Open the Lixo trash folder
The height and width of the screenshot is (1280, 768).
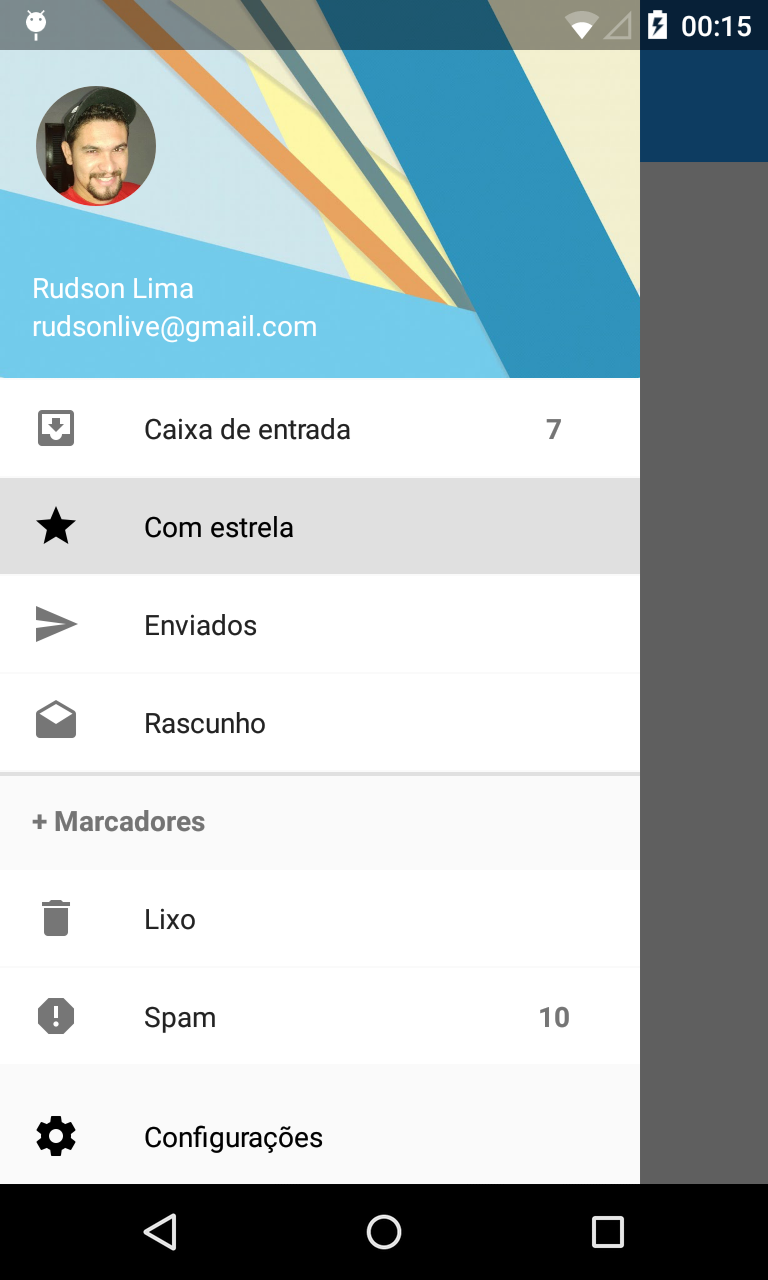(x=320, y=919)
